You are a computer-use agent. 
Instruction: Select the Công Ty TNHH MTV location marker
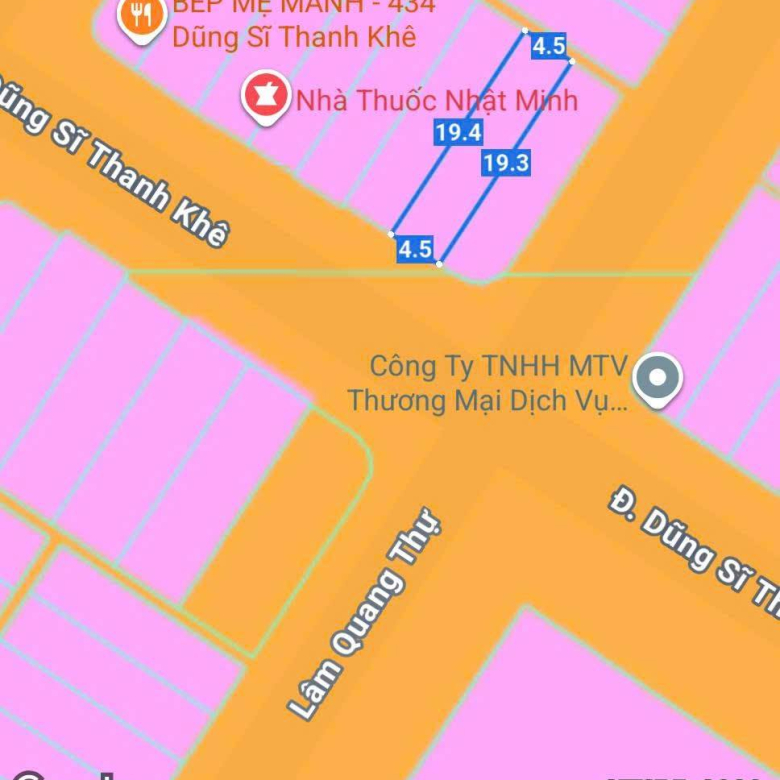658,380
